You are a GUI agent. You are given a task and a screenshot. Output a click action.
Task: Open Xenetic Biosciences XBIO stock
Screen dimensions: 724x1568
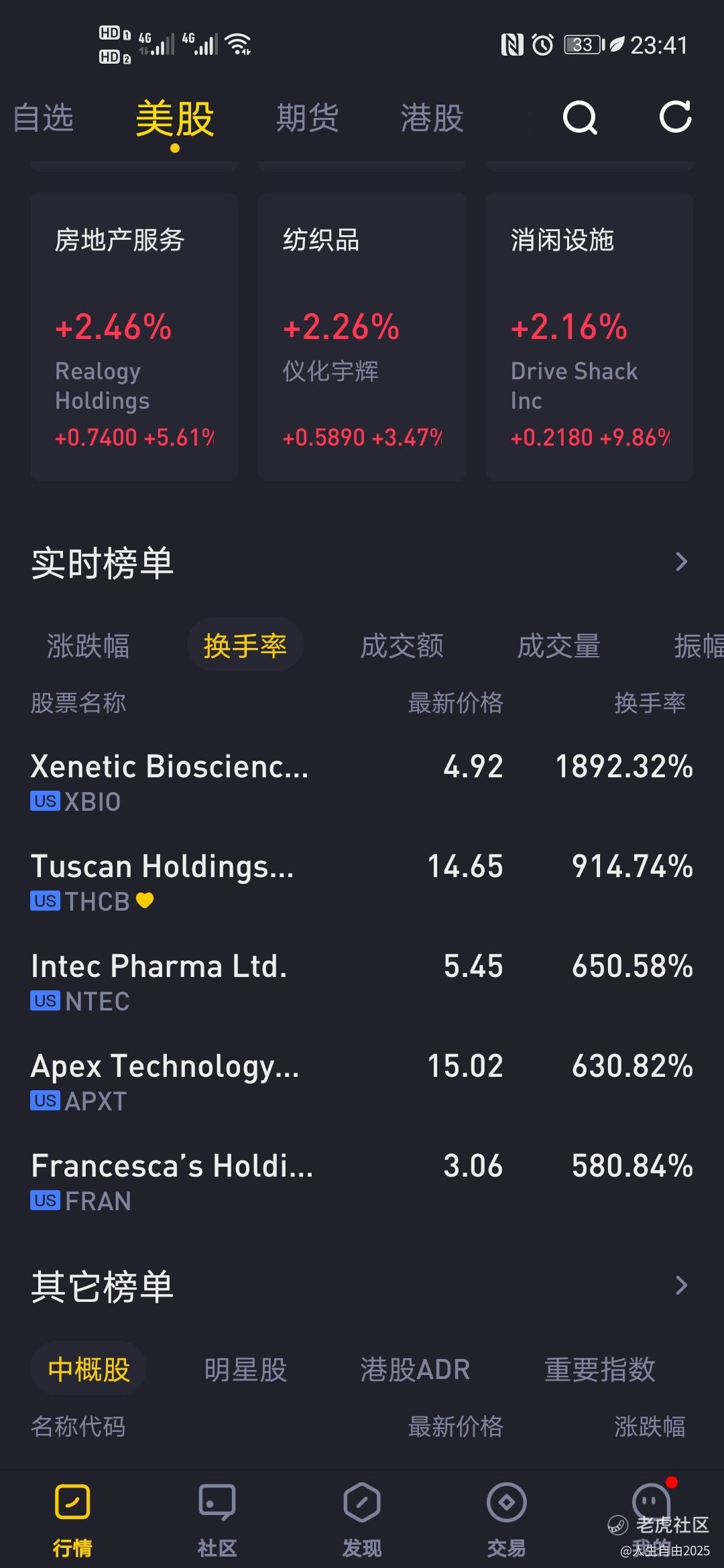pos(362,782)
